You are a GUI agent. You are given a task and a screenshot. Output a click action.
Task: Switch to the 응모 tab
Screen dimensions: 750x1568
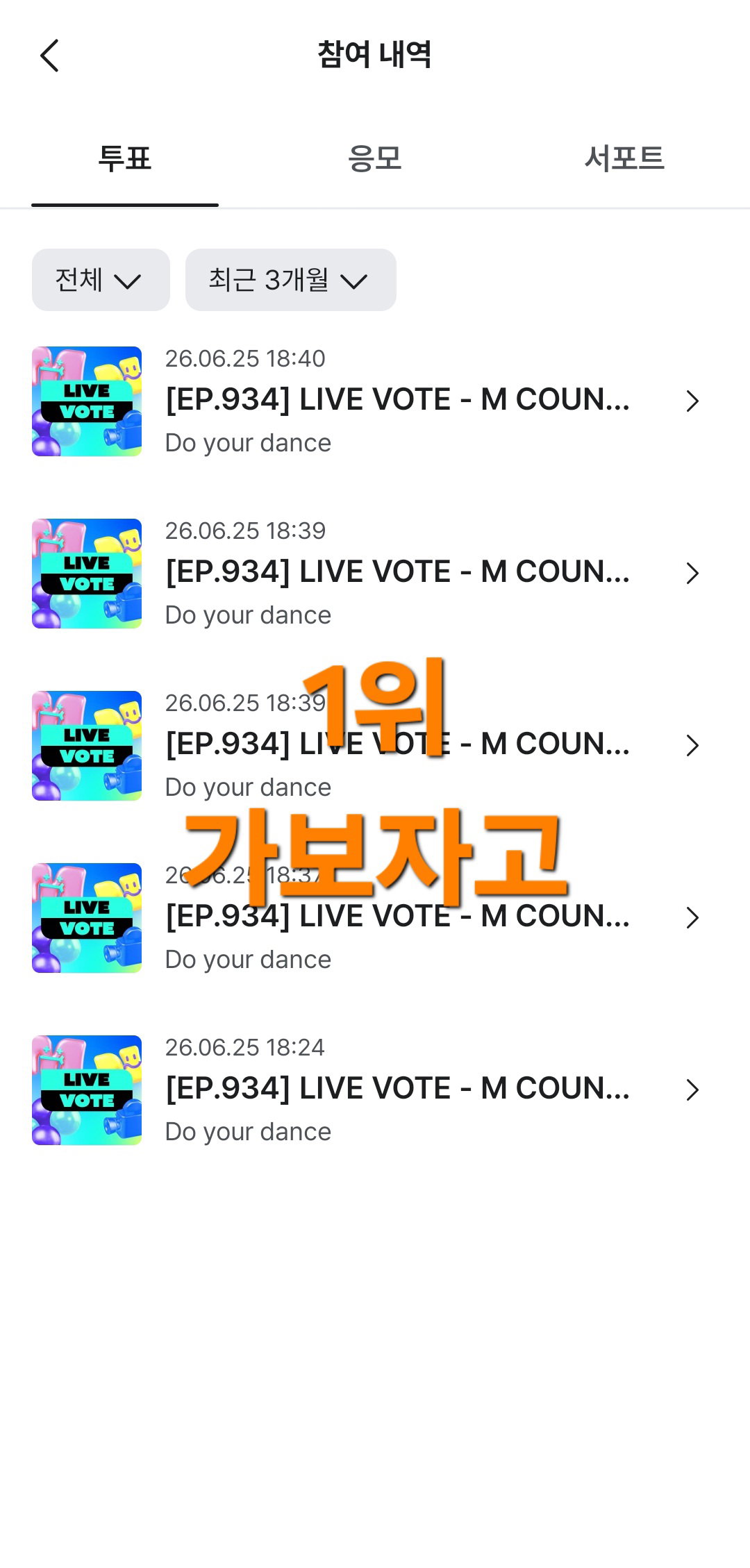tap(375, 158)
